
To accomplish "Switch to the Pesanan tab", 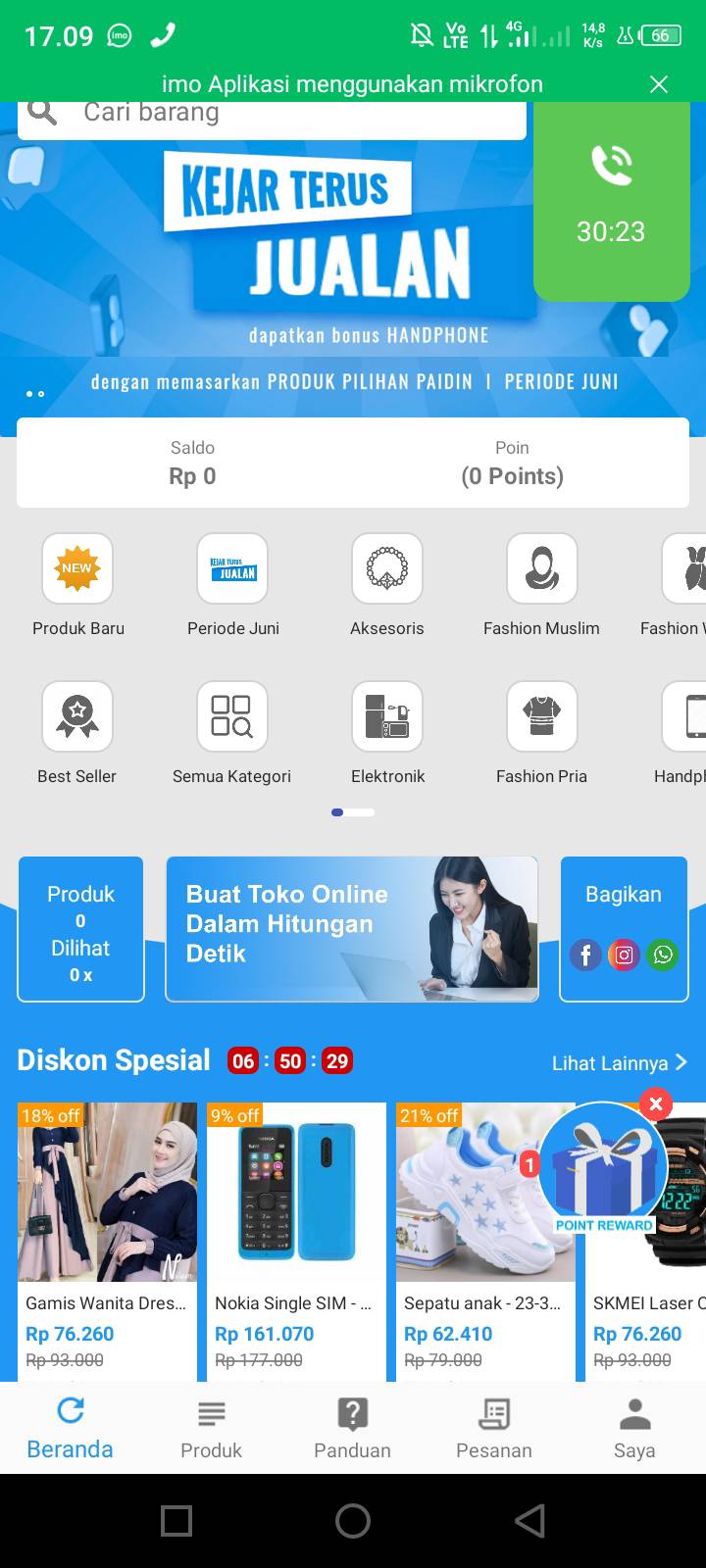I will click(494, 1429).
